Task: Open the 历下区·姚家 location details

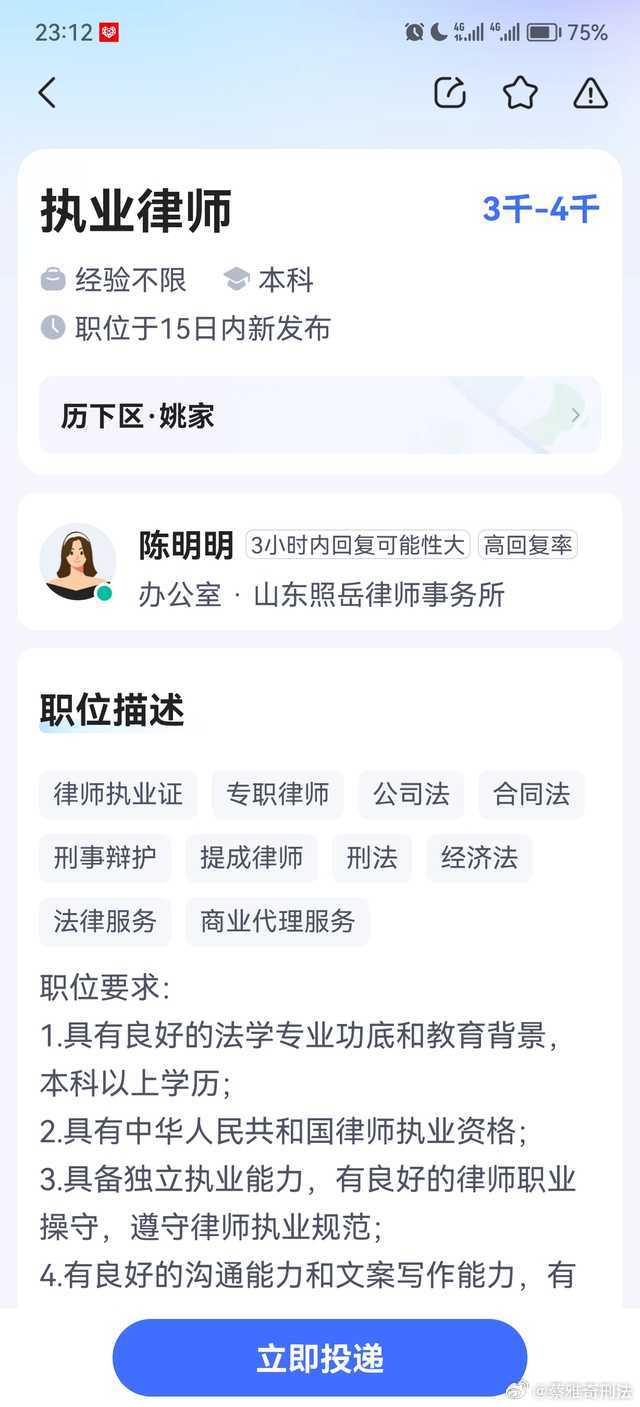Action: (x=320, y=415)
